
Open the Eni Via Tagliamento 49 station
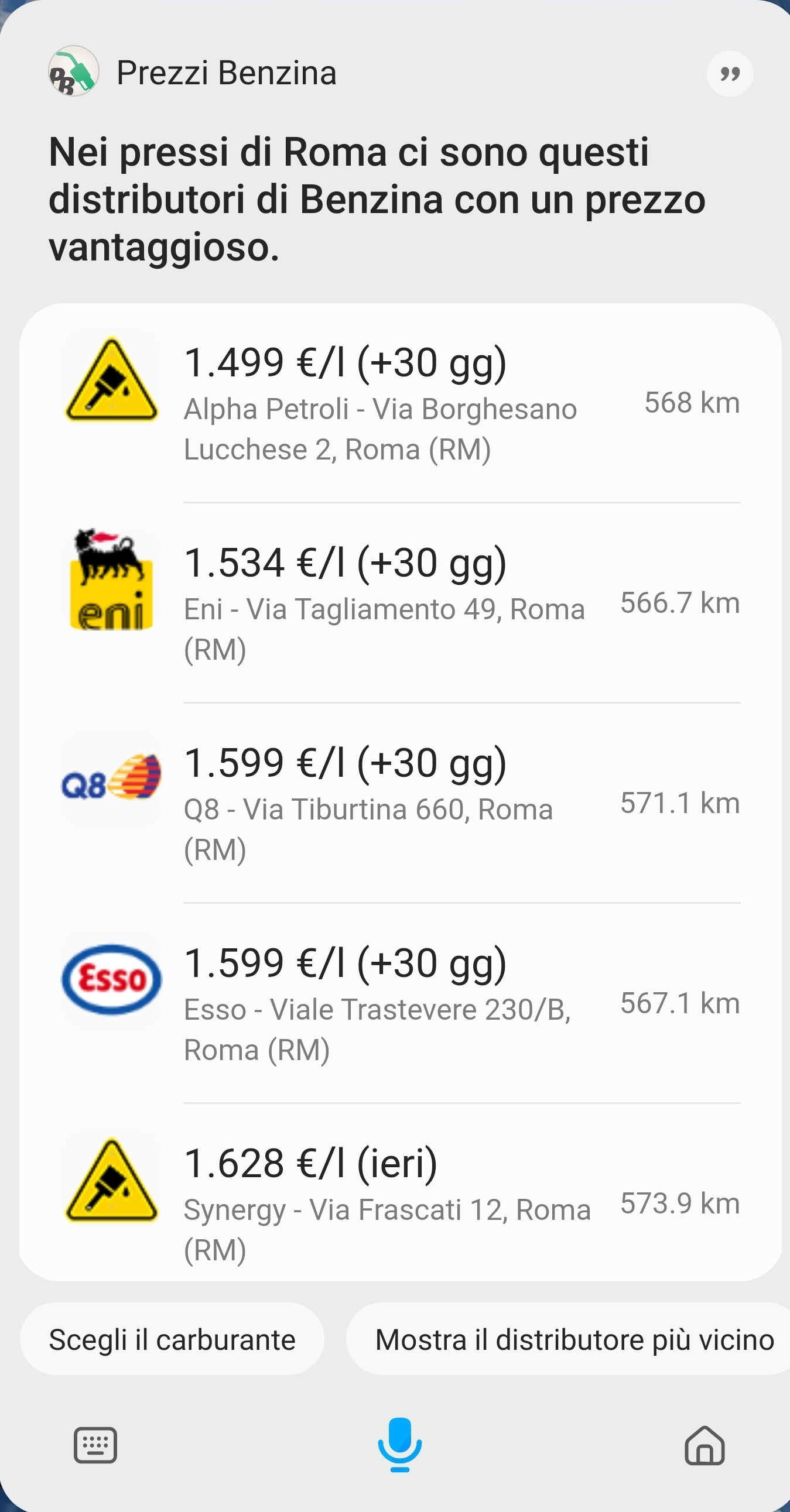400,603
